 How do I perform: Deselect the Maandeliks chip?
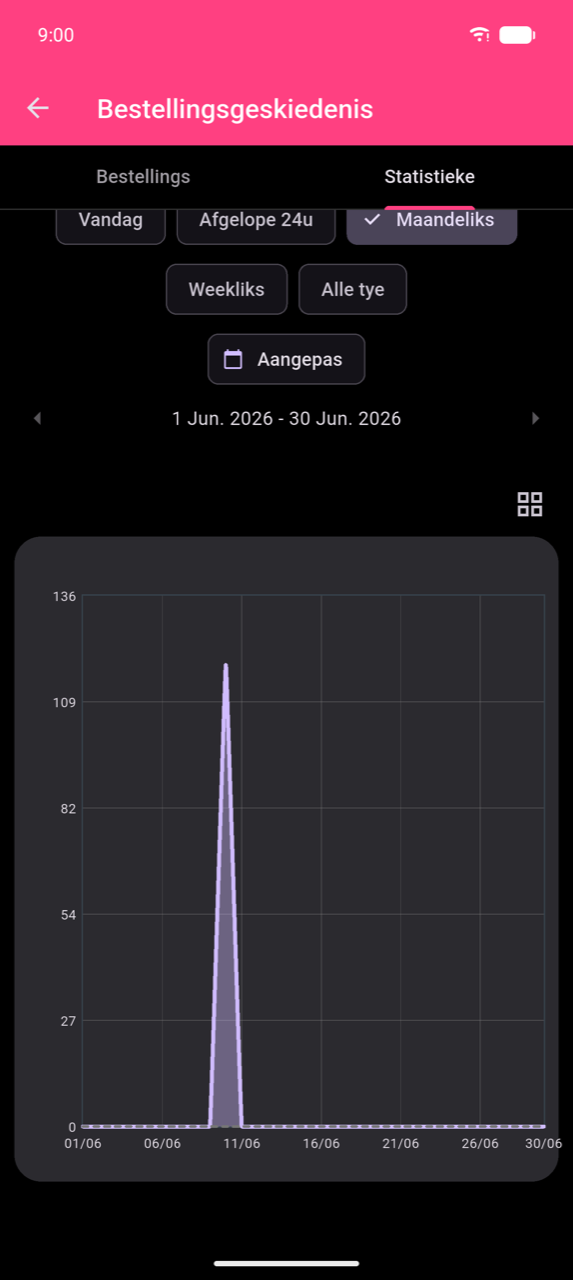point(432,224)
